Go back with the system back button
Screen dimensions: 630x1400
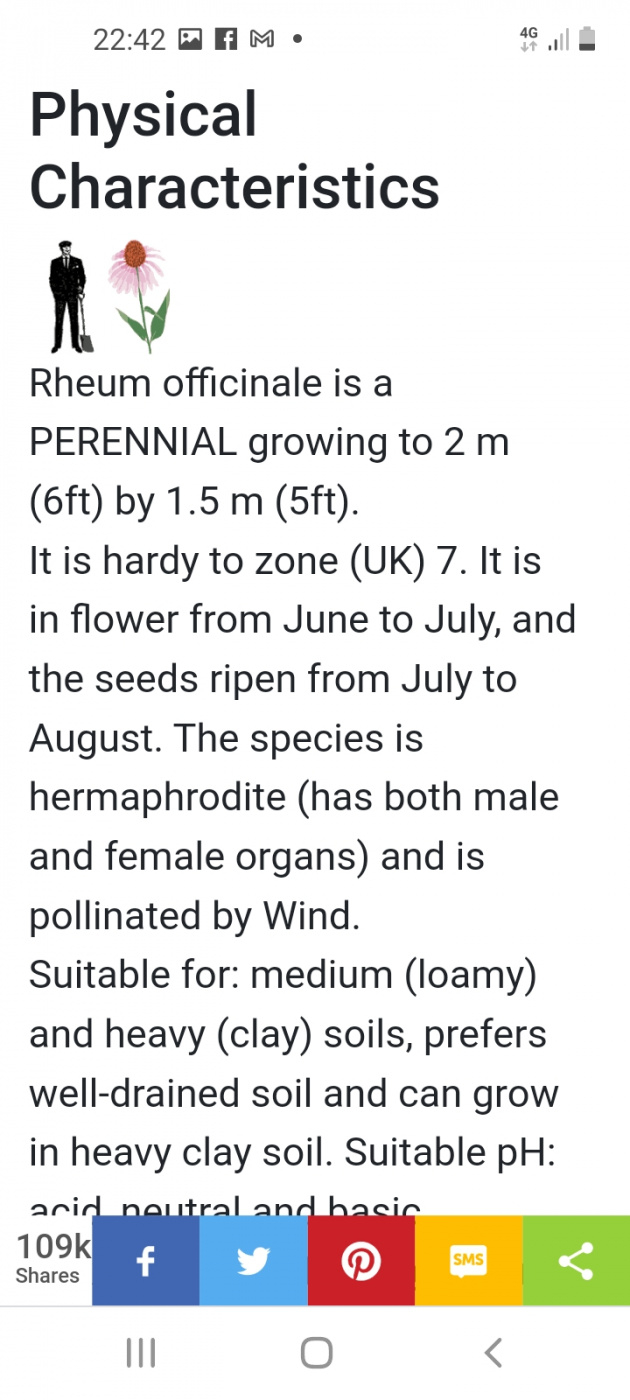[x=492, y=1353]
